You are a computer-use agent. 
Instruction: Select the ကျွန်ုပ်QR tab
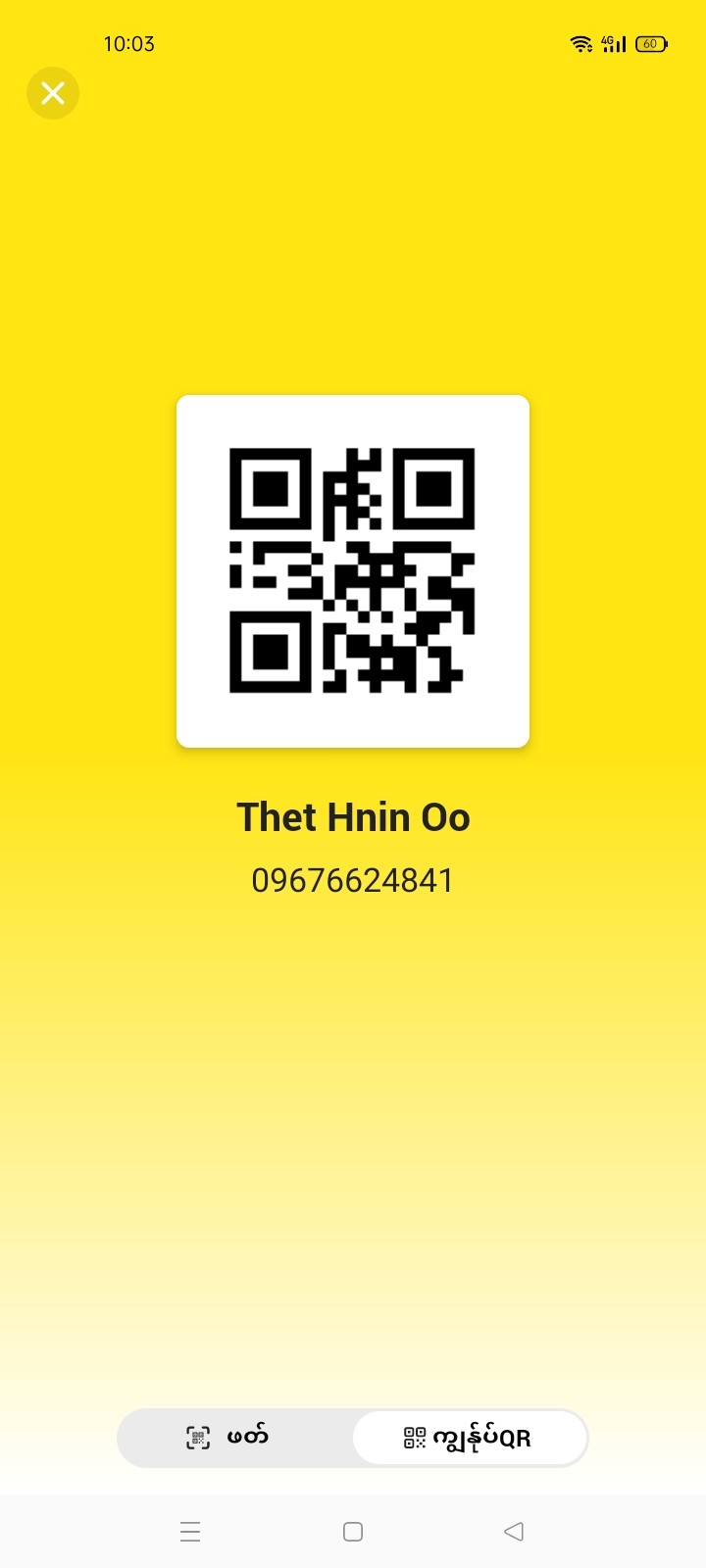[469, 1438]
